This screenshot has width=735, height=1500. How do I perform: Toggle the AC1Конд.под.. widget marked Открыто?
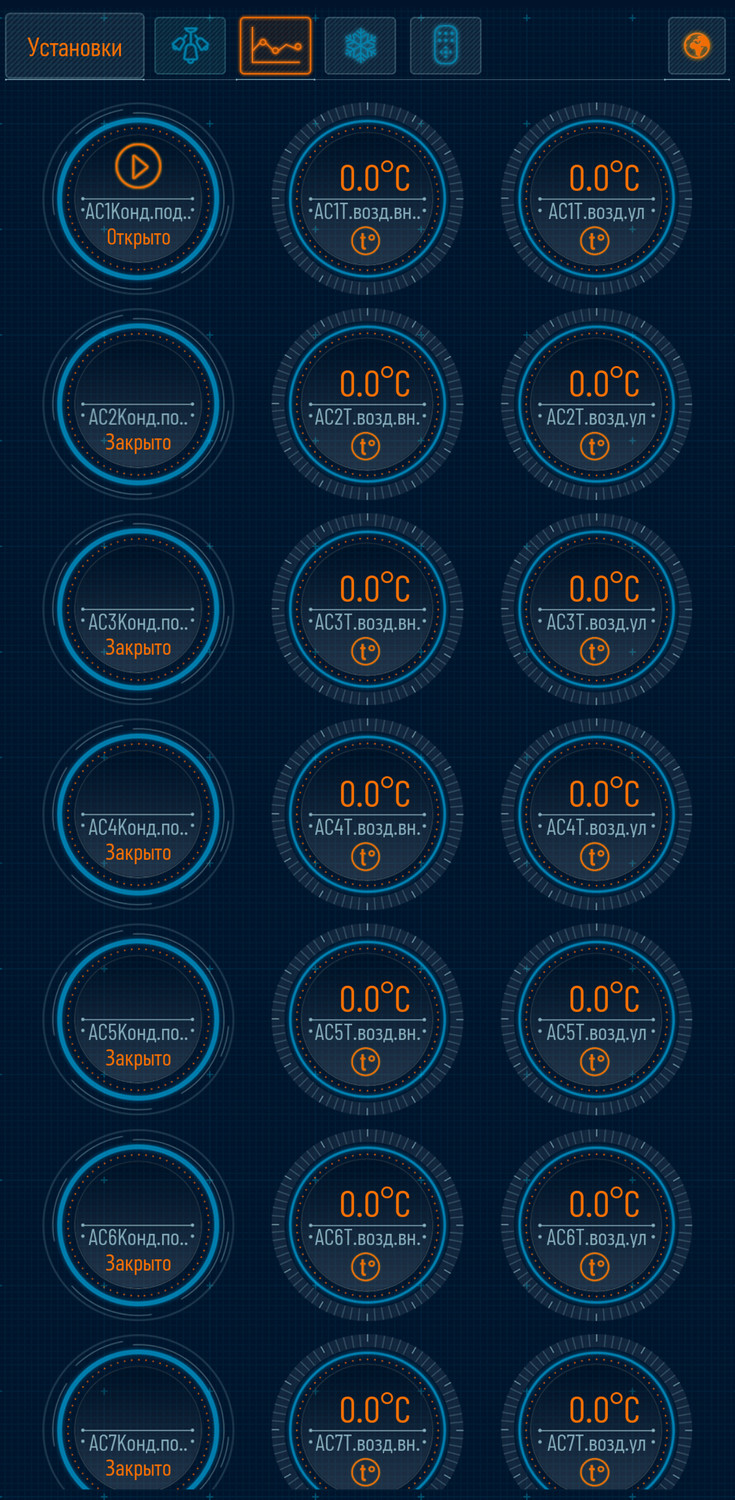click(x=138, y=198)
